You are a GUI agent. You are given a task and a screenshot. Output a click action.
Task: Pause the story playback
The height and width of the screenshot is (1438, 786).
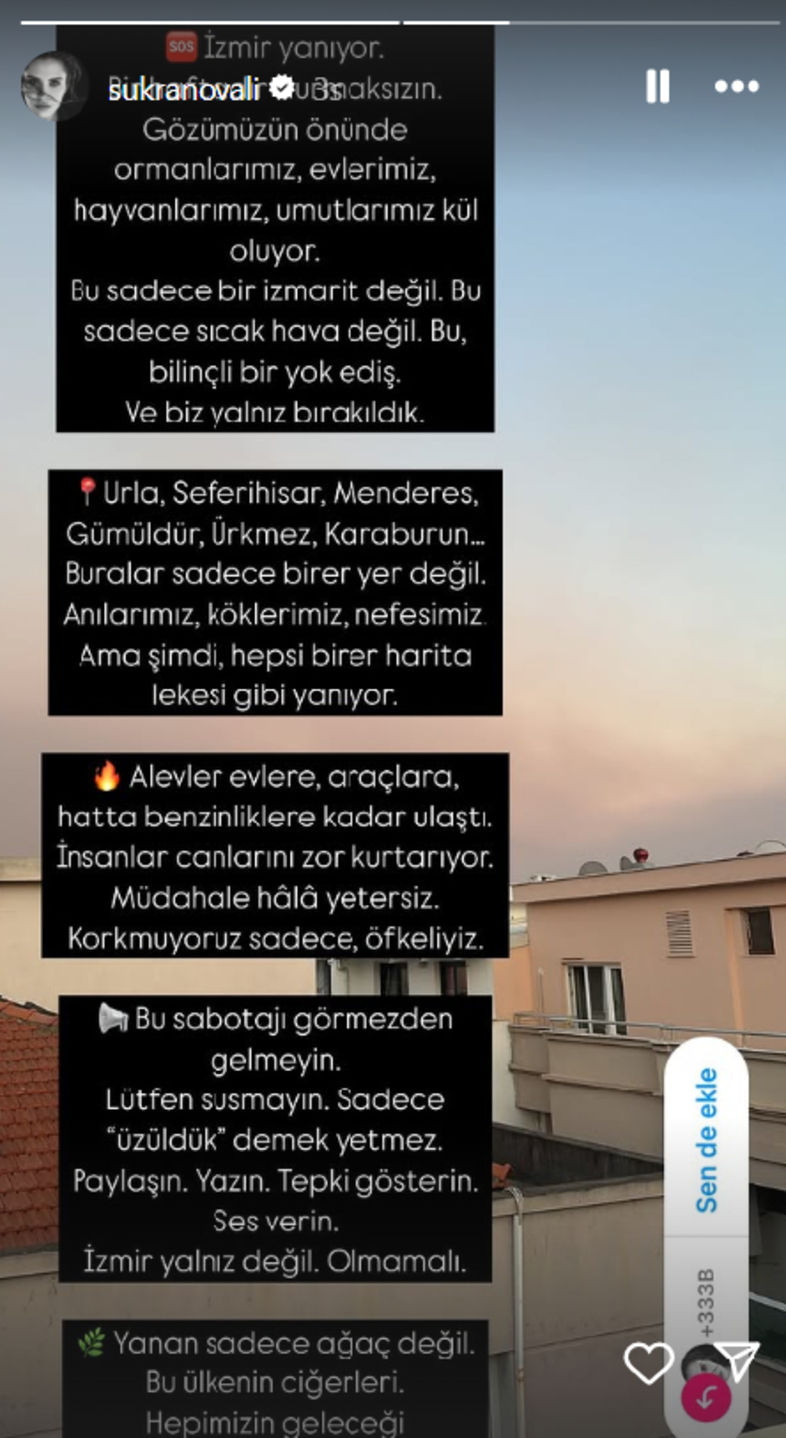pos(657,87)
